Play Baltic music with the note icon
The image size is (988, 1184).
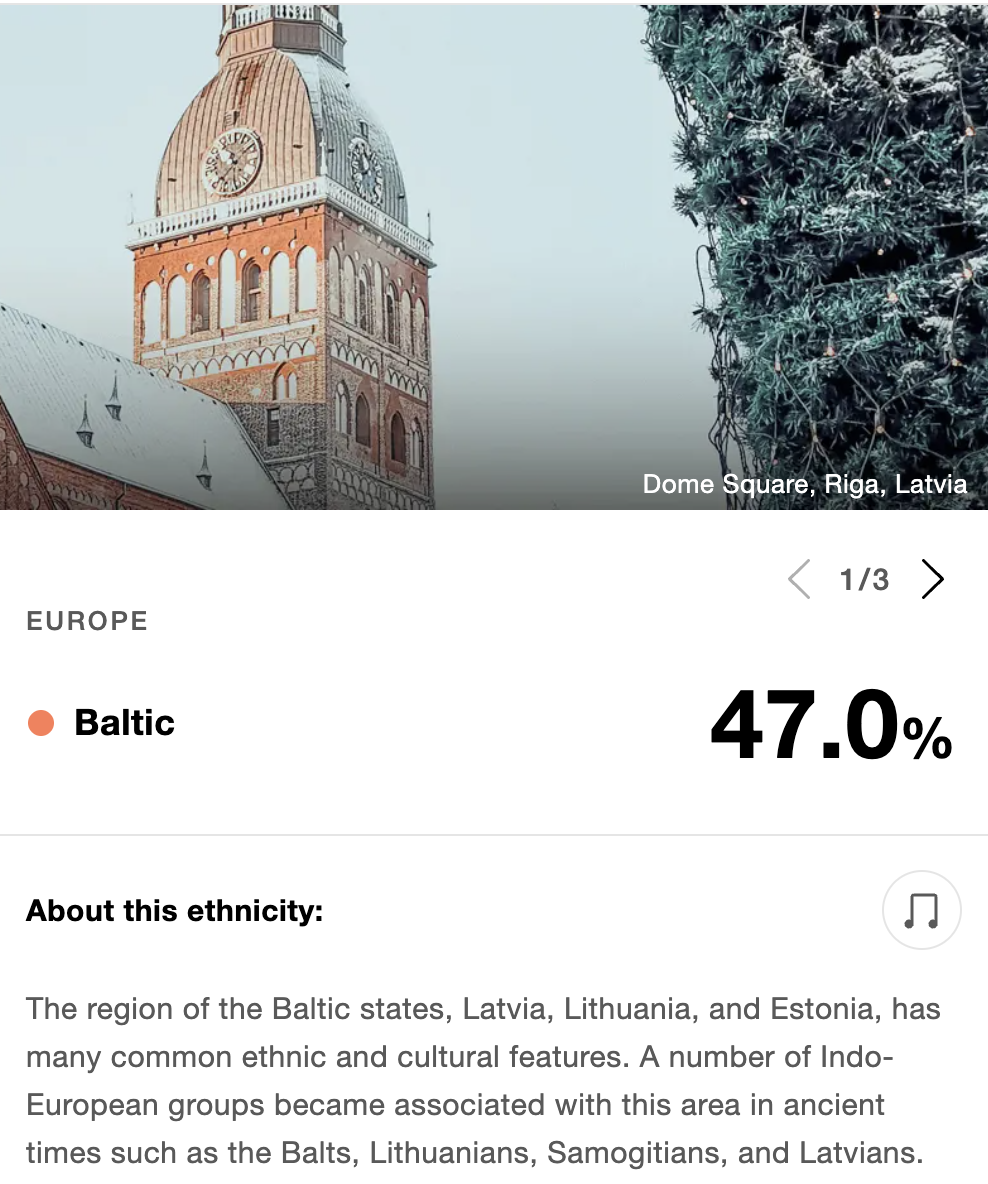[x=921, y=910]
